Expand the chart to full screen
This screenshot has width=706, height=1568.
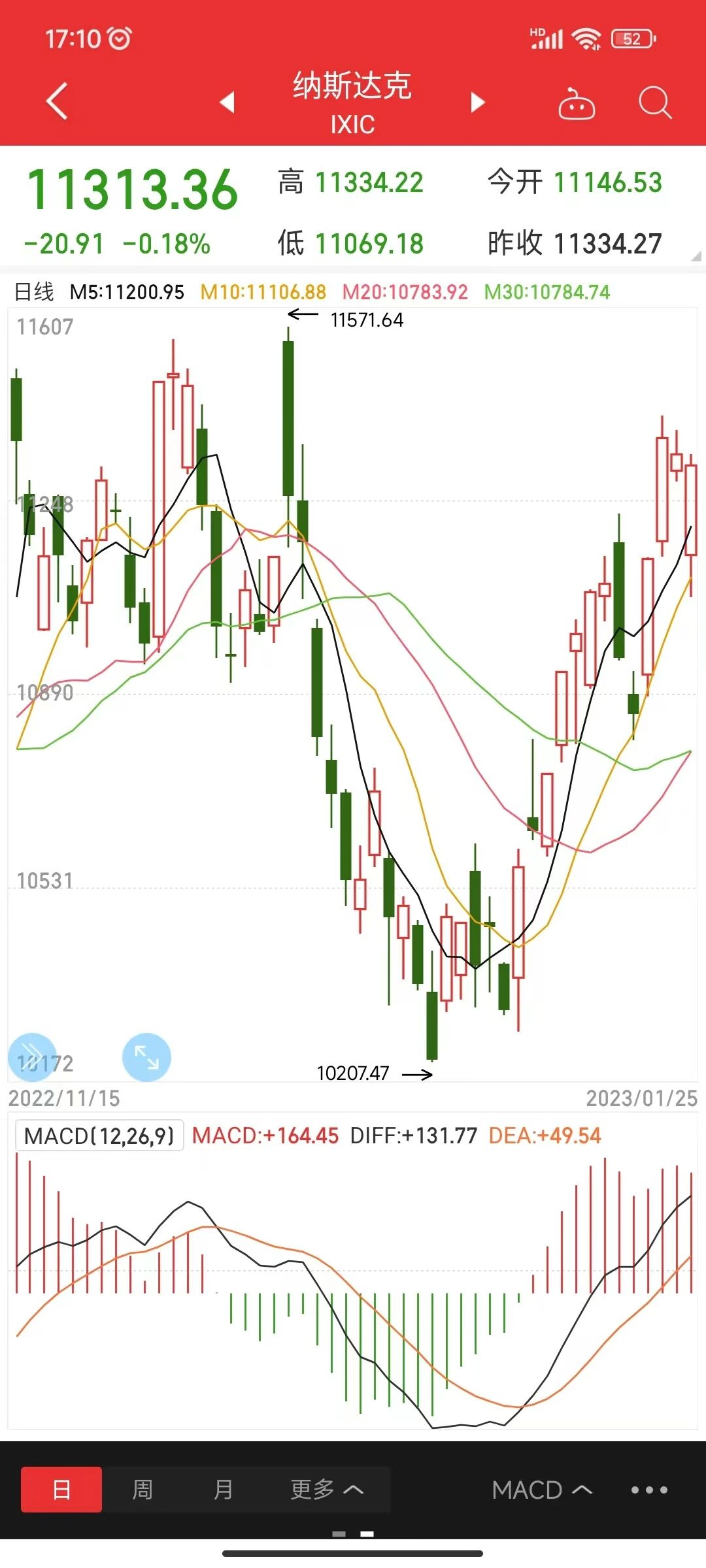(x=146, y=1056)
